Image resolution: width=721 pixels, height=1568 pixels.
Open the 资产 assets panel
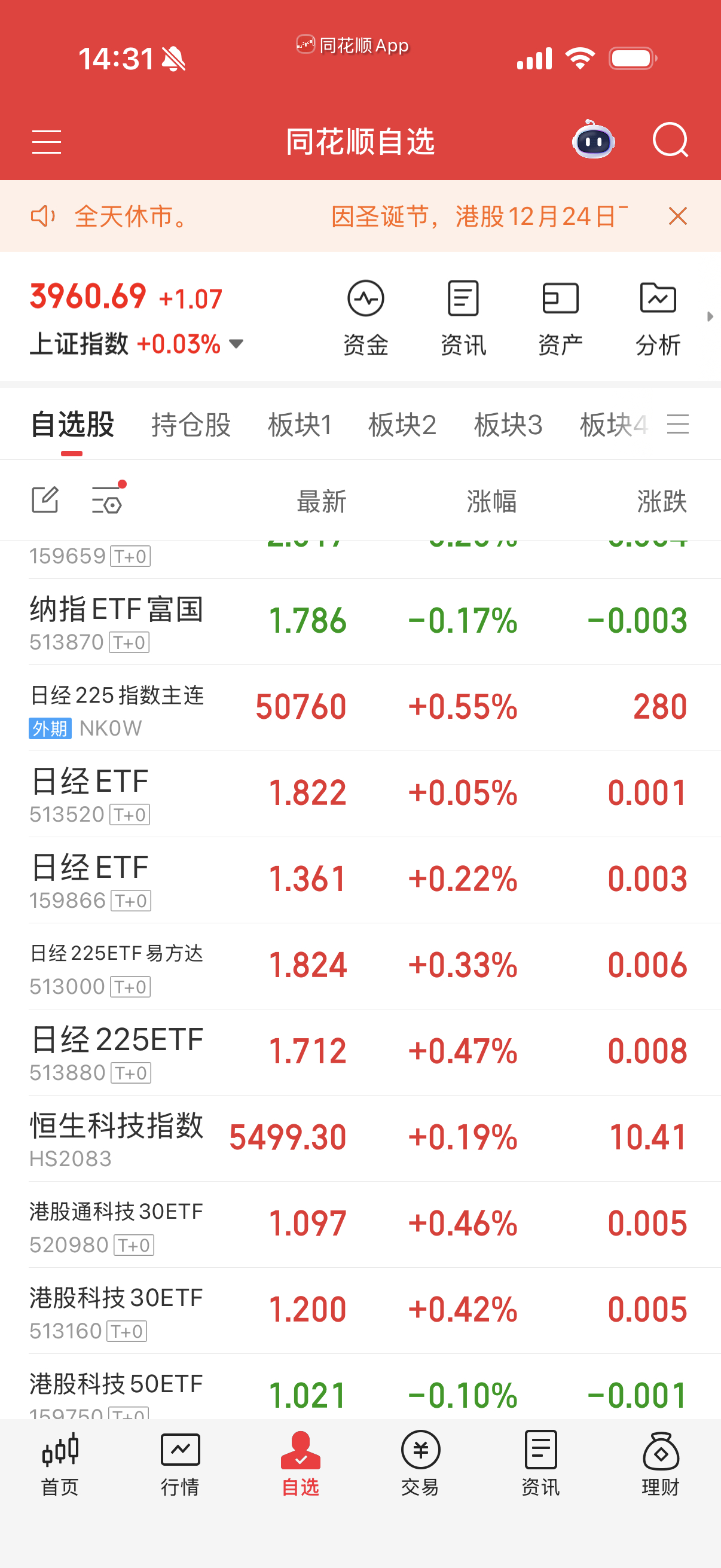560,316
